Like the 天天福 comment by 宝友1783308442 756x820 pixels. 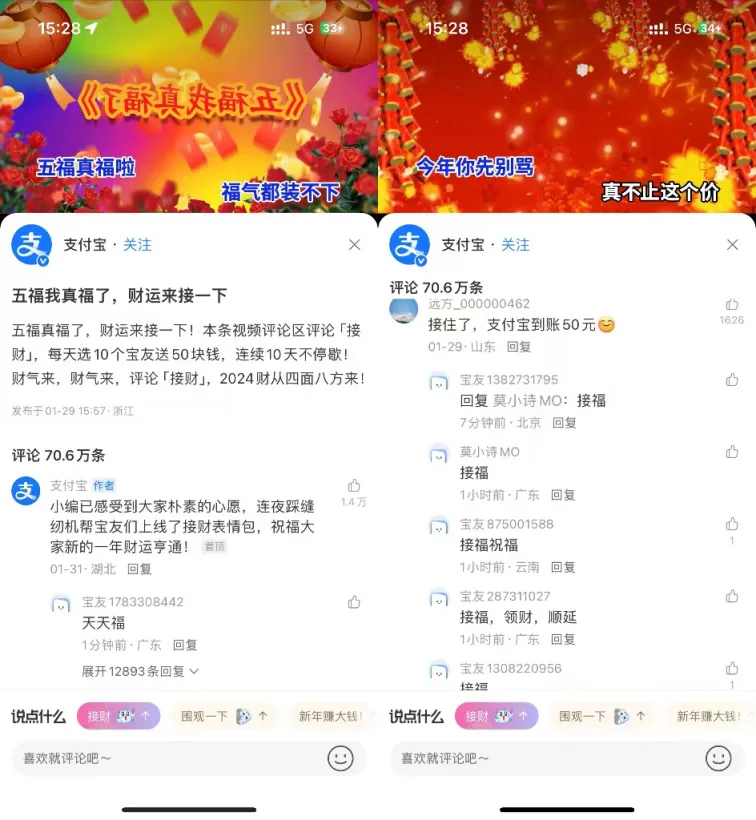[353, 602]
